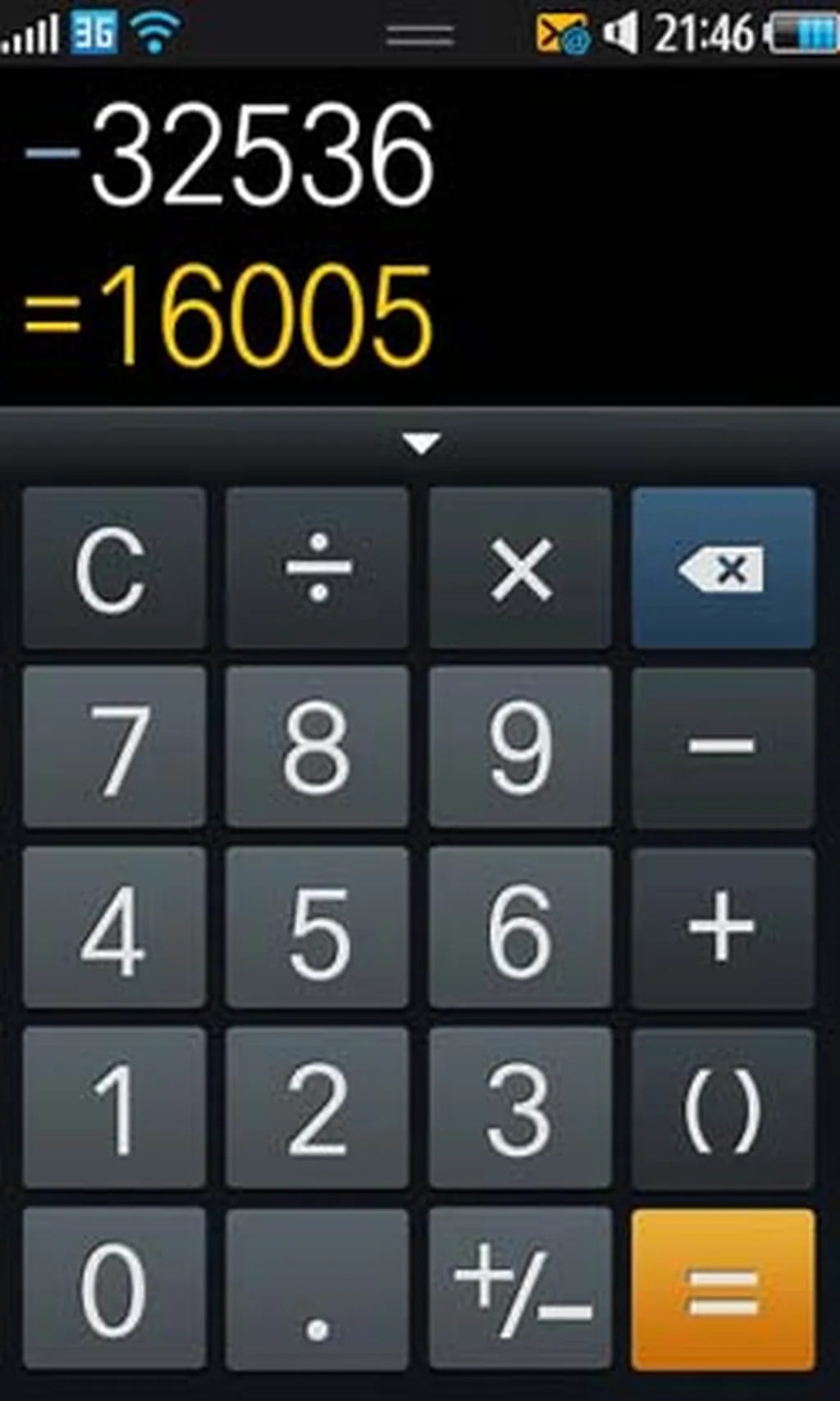This screenshot has height=1401, width=840.
Task: Enter digit 1
Action: tap(114, 1107)
